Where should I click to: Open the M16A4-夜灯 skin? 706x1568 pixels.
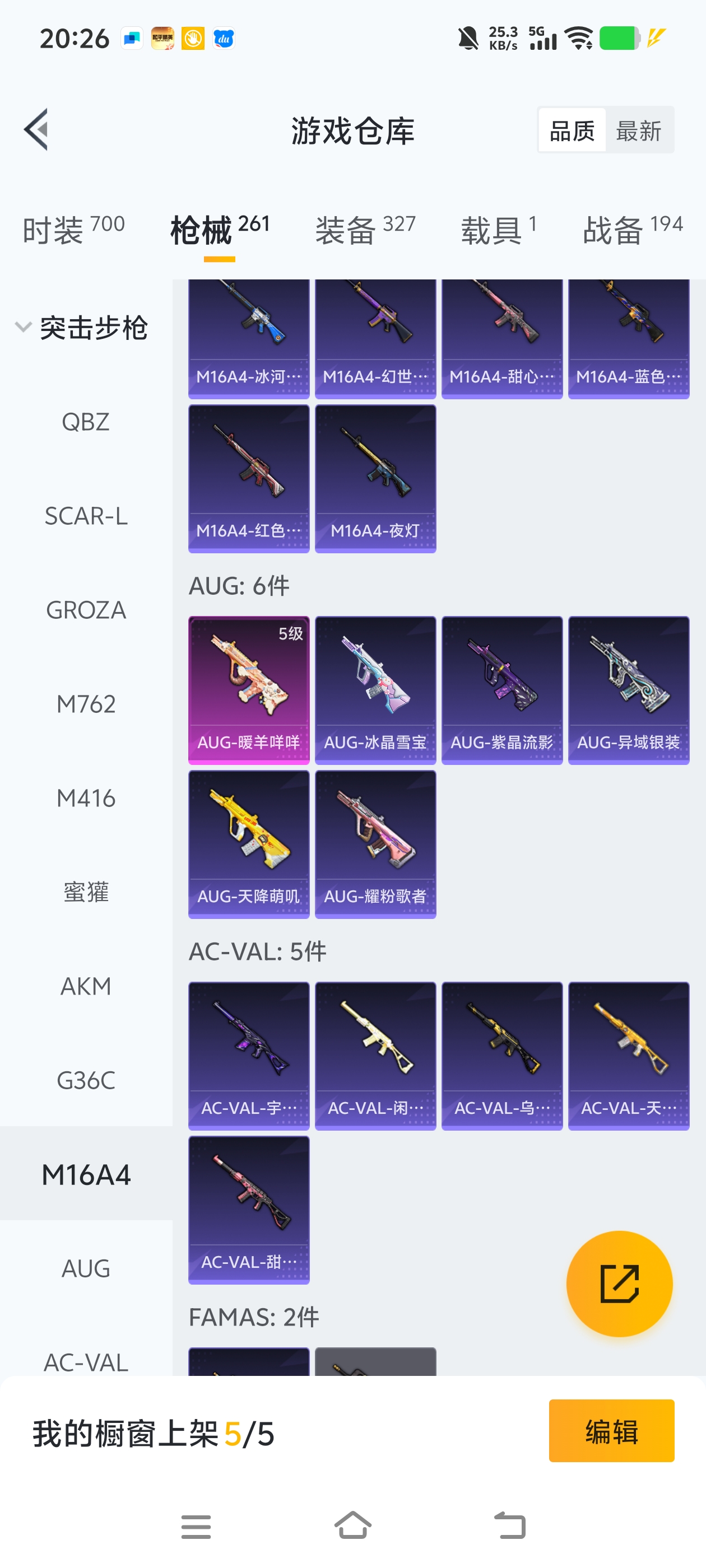[375, 478]
